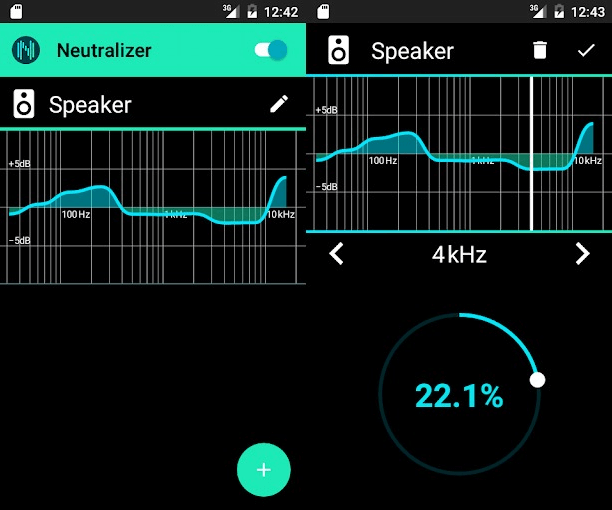The height and width of the screenshot is (510, 612).
Task: Go to the previous frequency band
Action: point(337,254)
